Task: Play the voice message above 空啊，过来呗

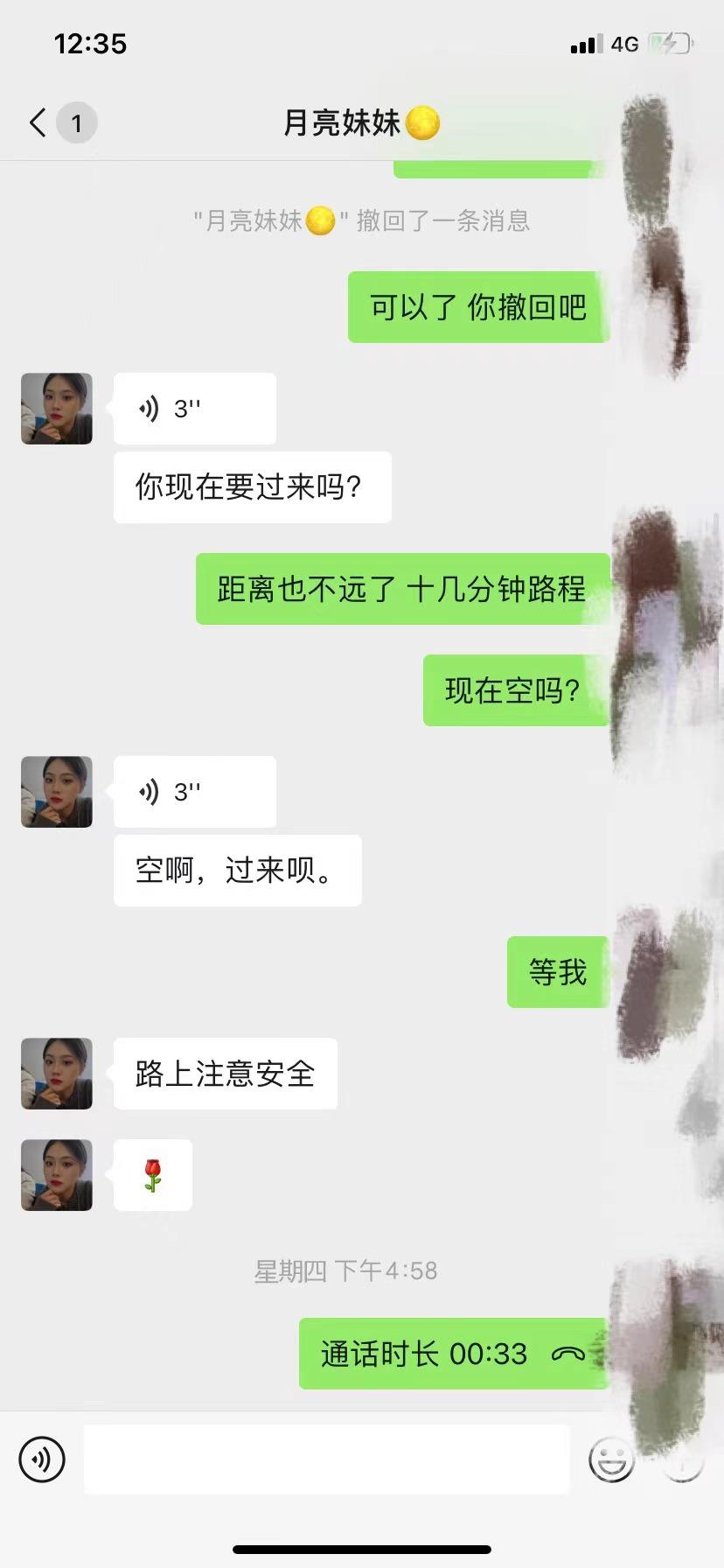Action: pyautogui.click(x=194, y=792)
